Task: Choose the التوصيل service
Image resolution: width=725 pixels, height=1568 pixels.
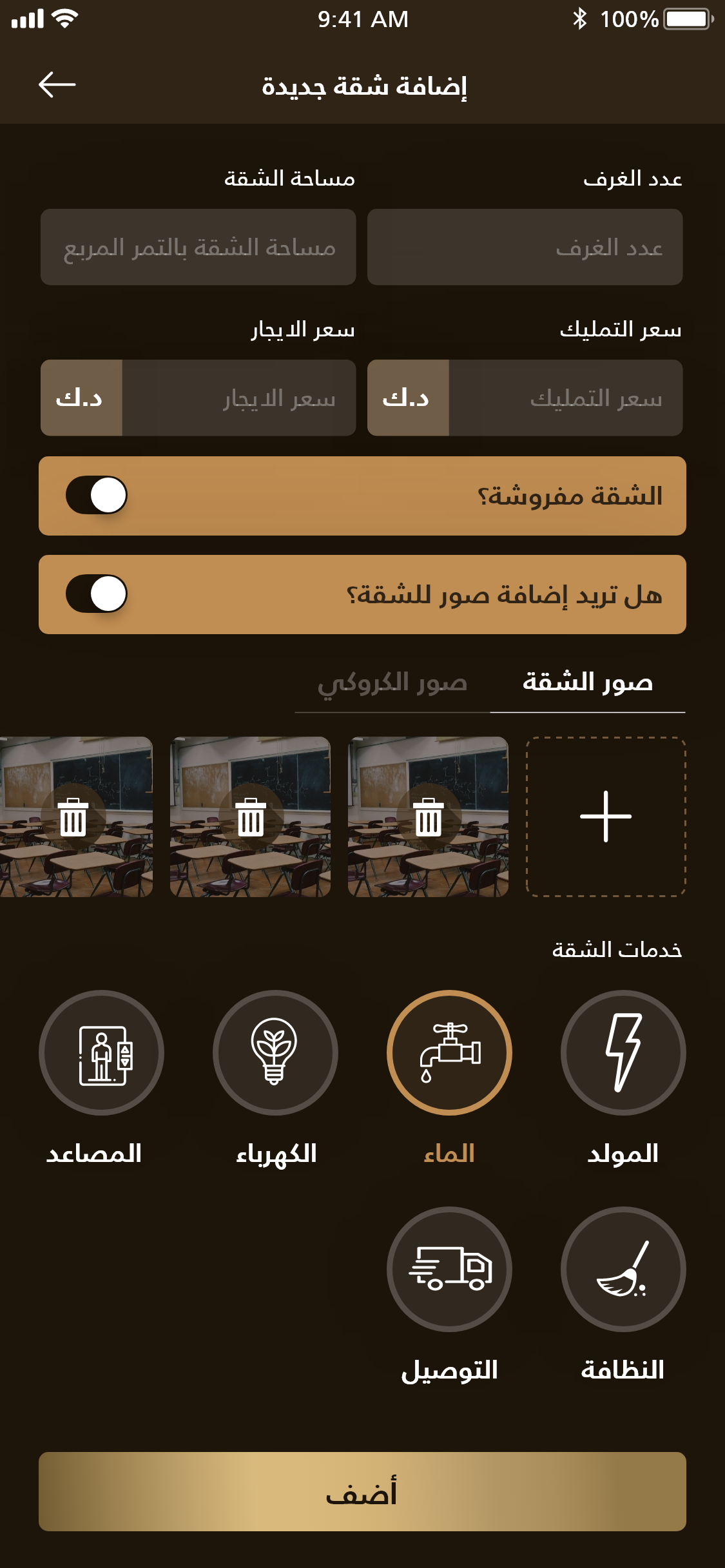Action: coord(449,1269)
